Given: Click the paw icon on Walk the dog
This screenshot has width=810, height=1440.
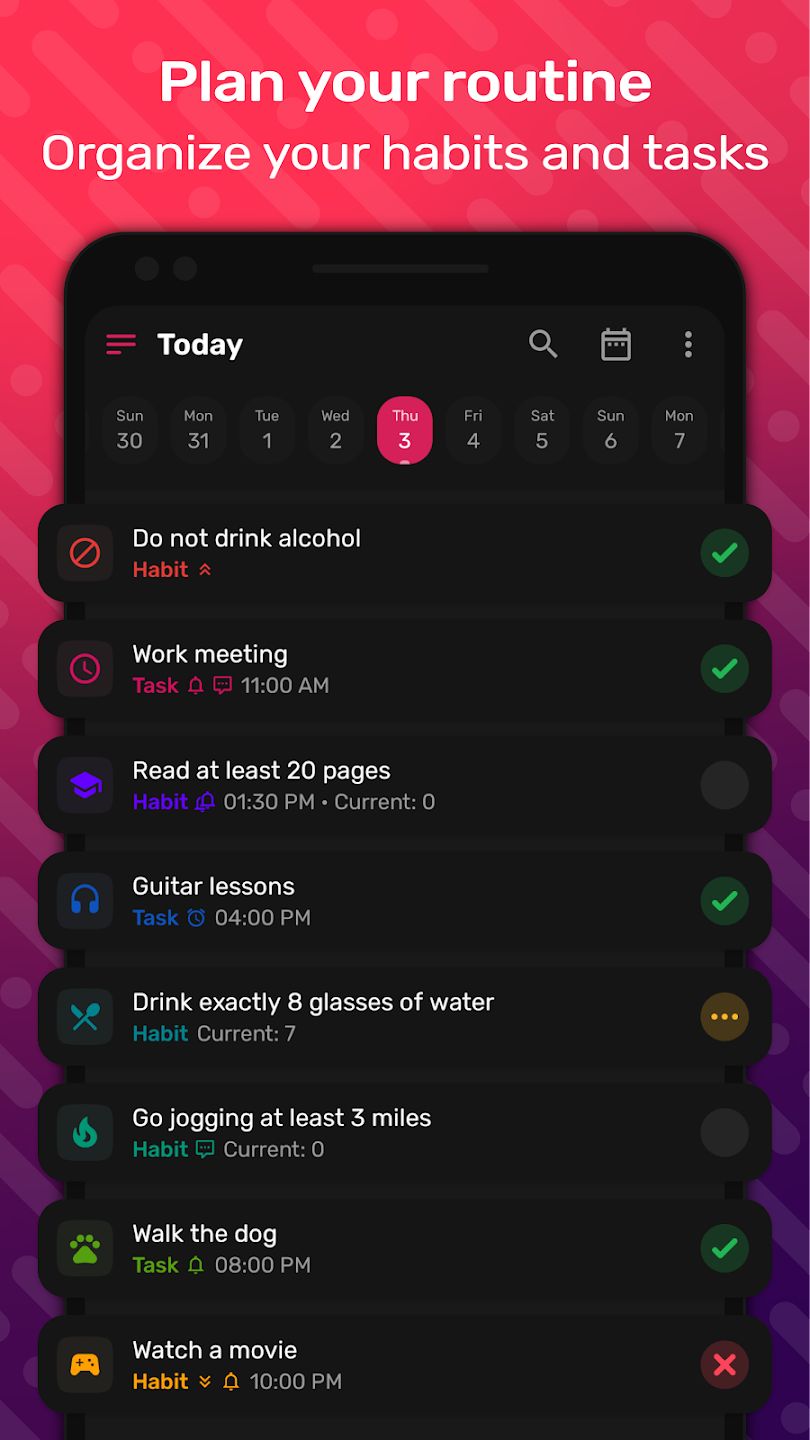Looking at the screenshot, I should tap(84, 1248).
